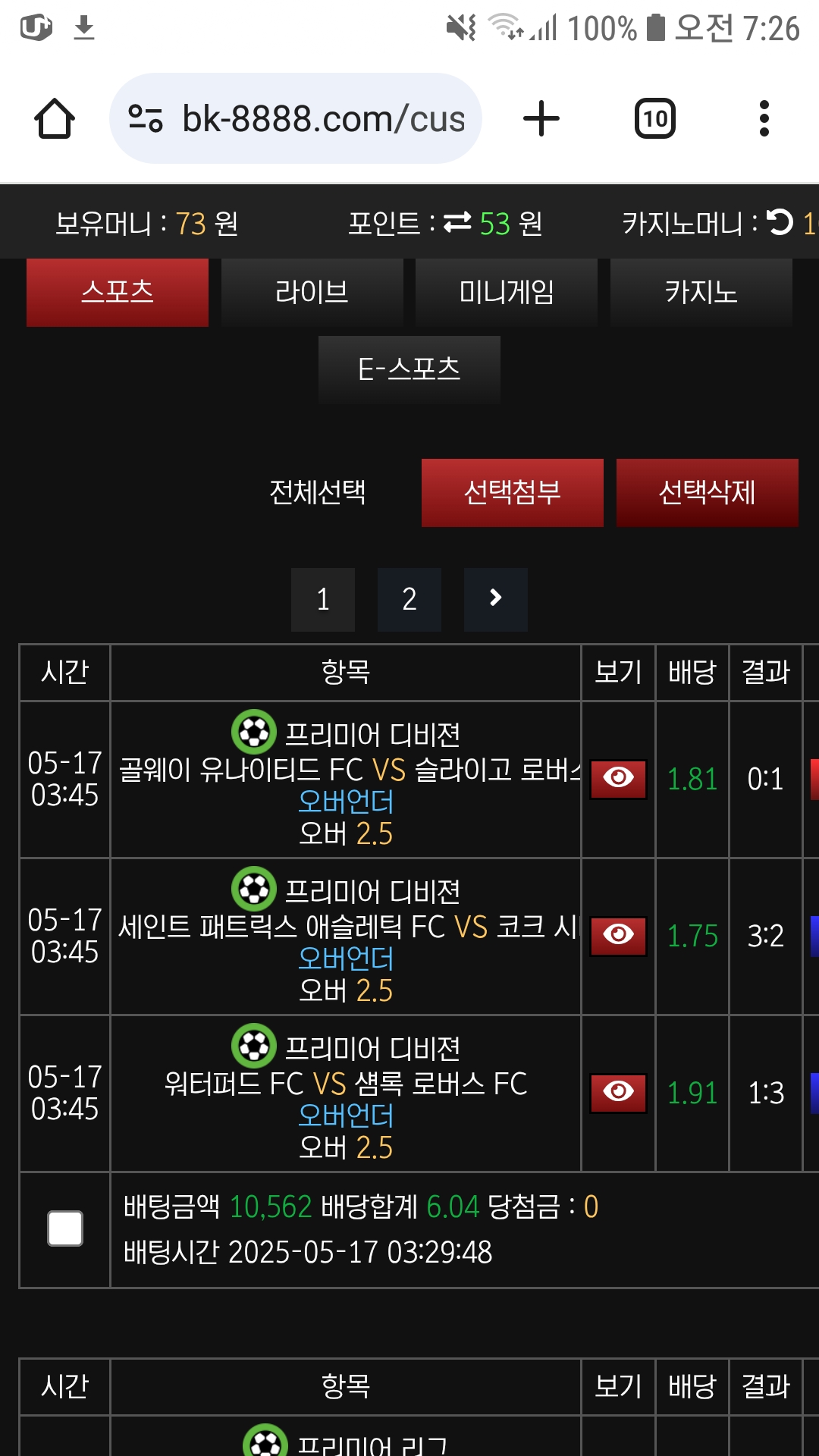Tap the 선택첨부 button
The height and width of the screenshot is (1456, 819).
tap(513, 493)
